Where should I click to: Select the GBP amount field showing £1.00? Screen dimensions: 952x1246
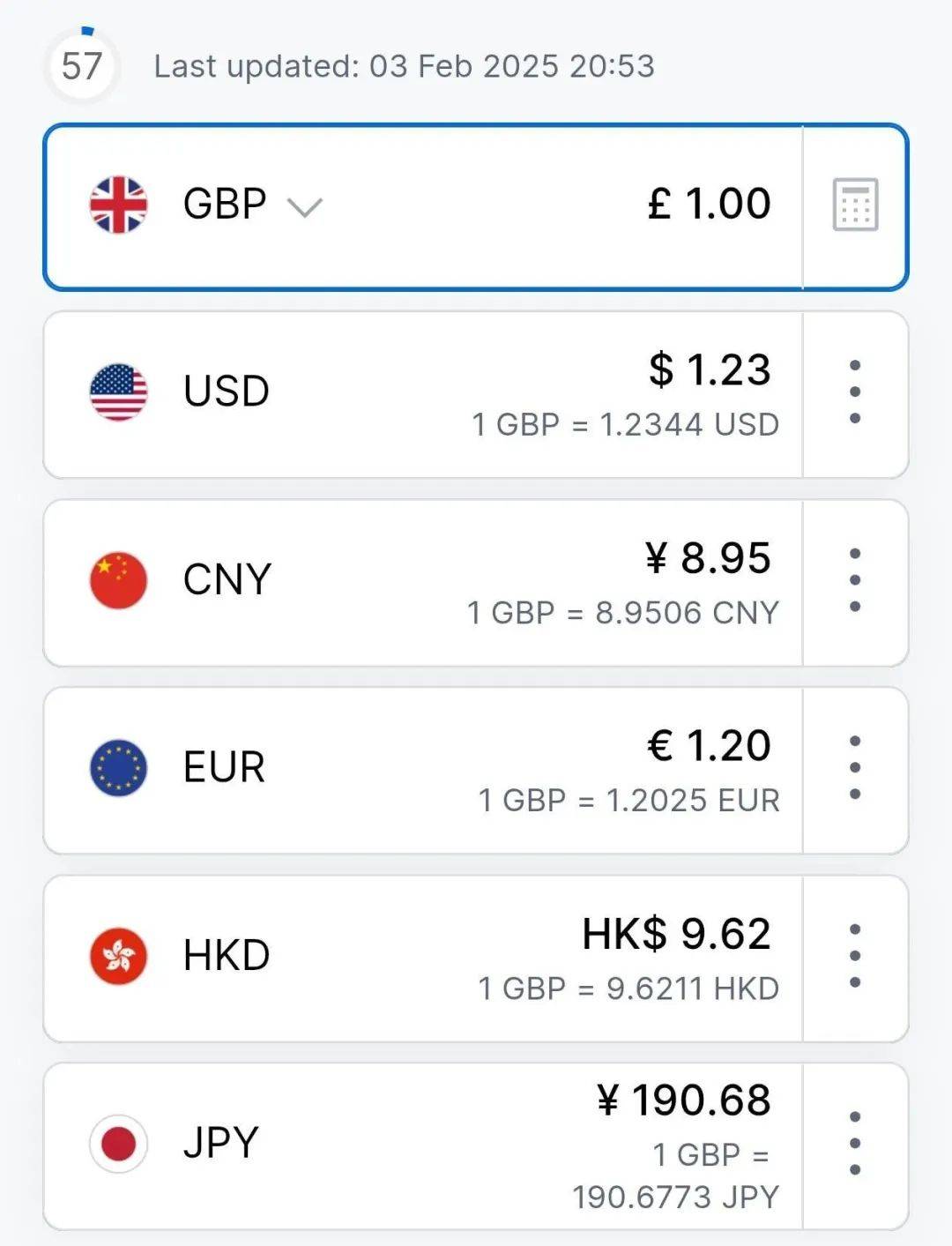pyautogui.click(x=706, y=204)
